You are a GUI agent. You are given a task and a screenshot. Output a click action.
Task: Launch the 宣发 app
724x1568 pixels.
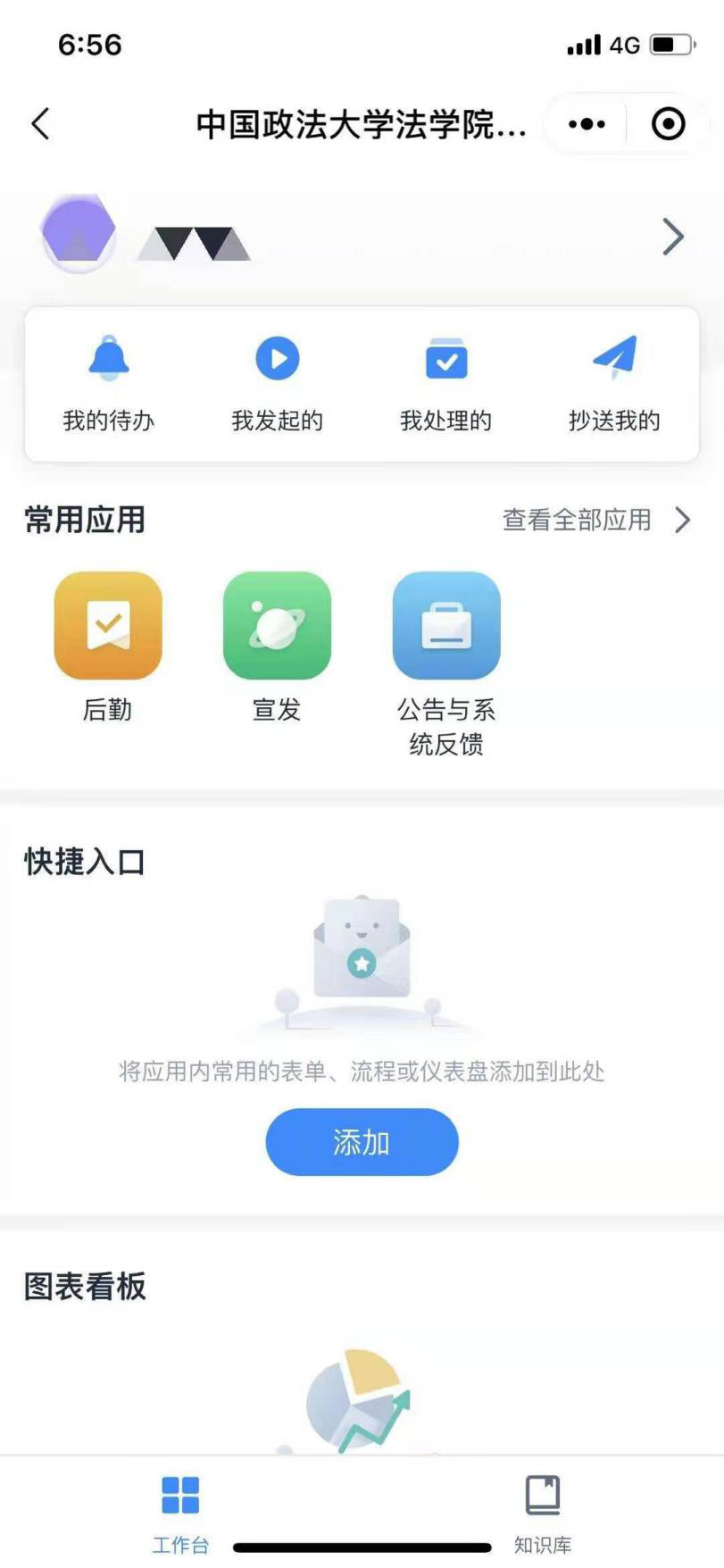(277, 627)
